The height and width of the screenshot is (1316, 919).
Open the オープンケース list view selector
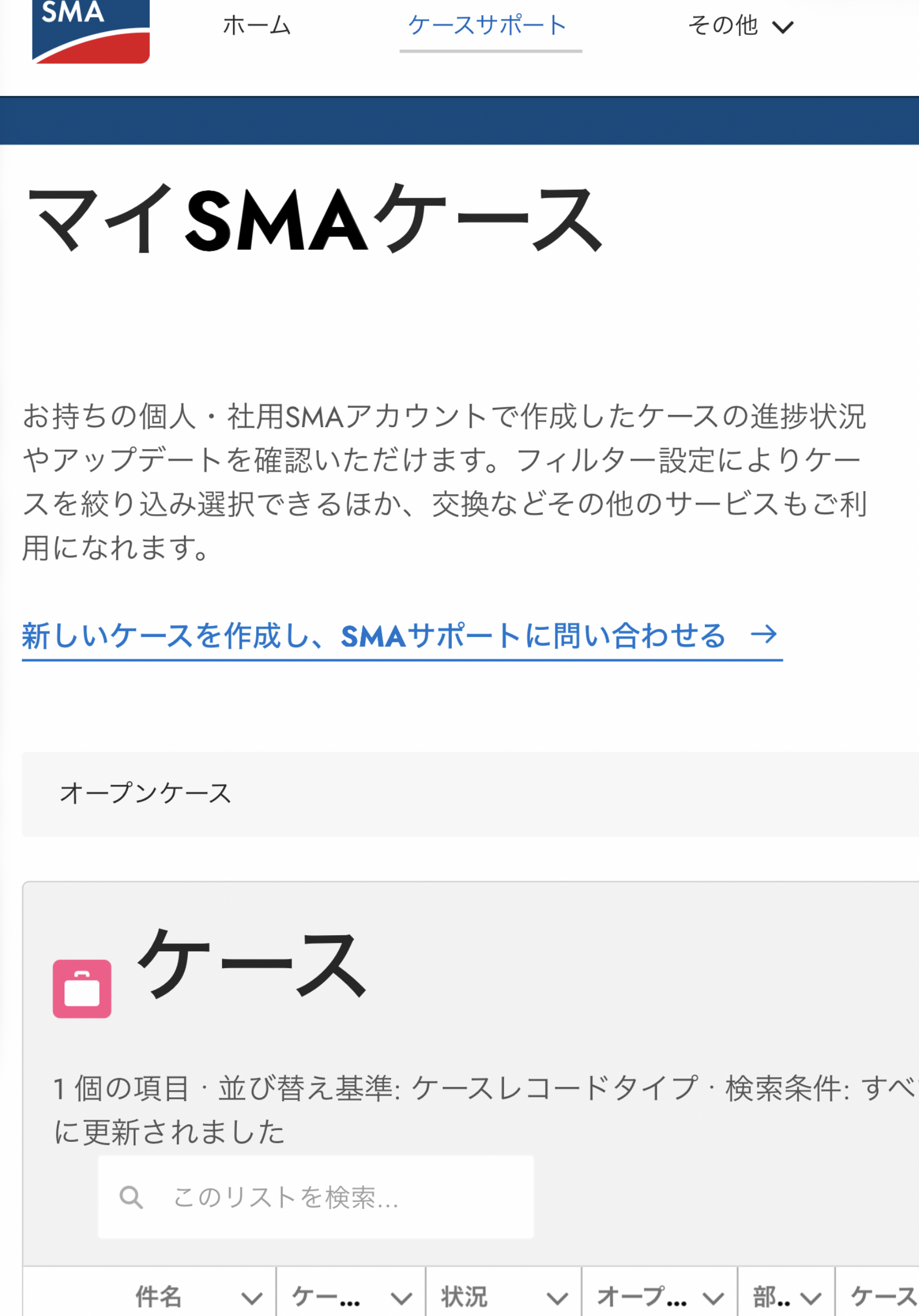click(145, 794)
